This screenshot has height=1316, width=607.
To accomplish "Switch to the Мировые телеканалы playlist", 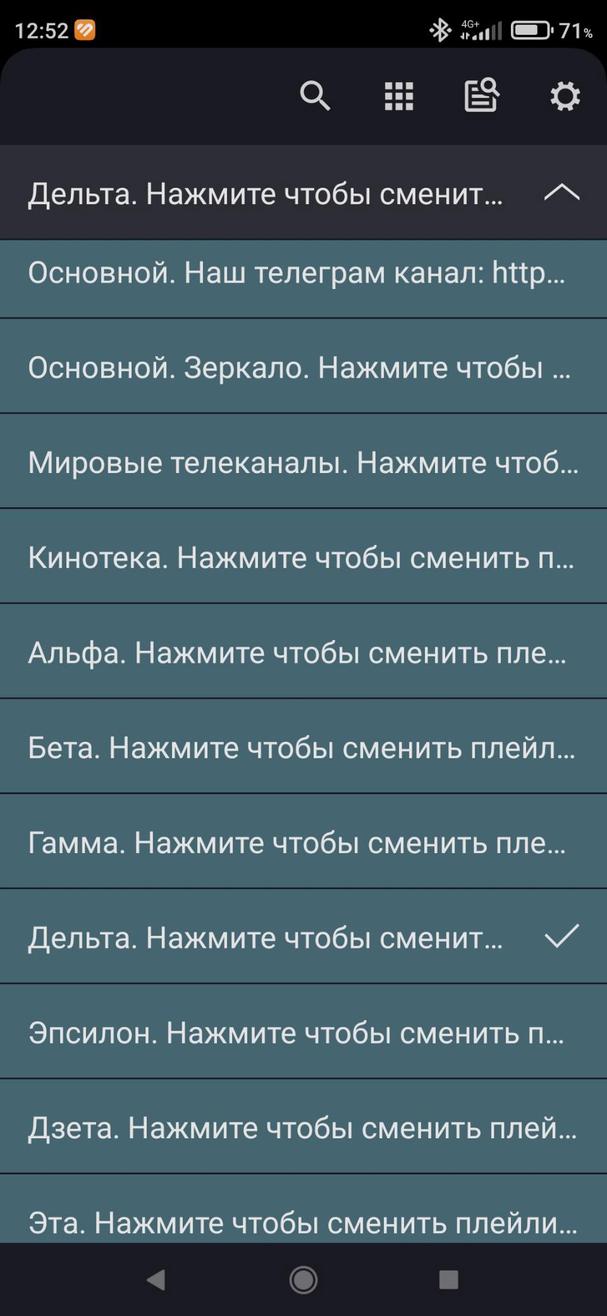I will (303, 461).
